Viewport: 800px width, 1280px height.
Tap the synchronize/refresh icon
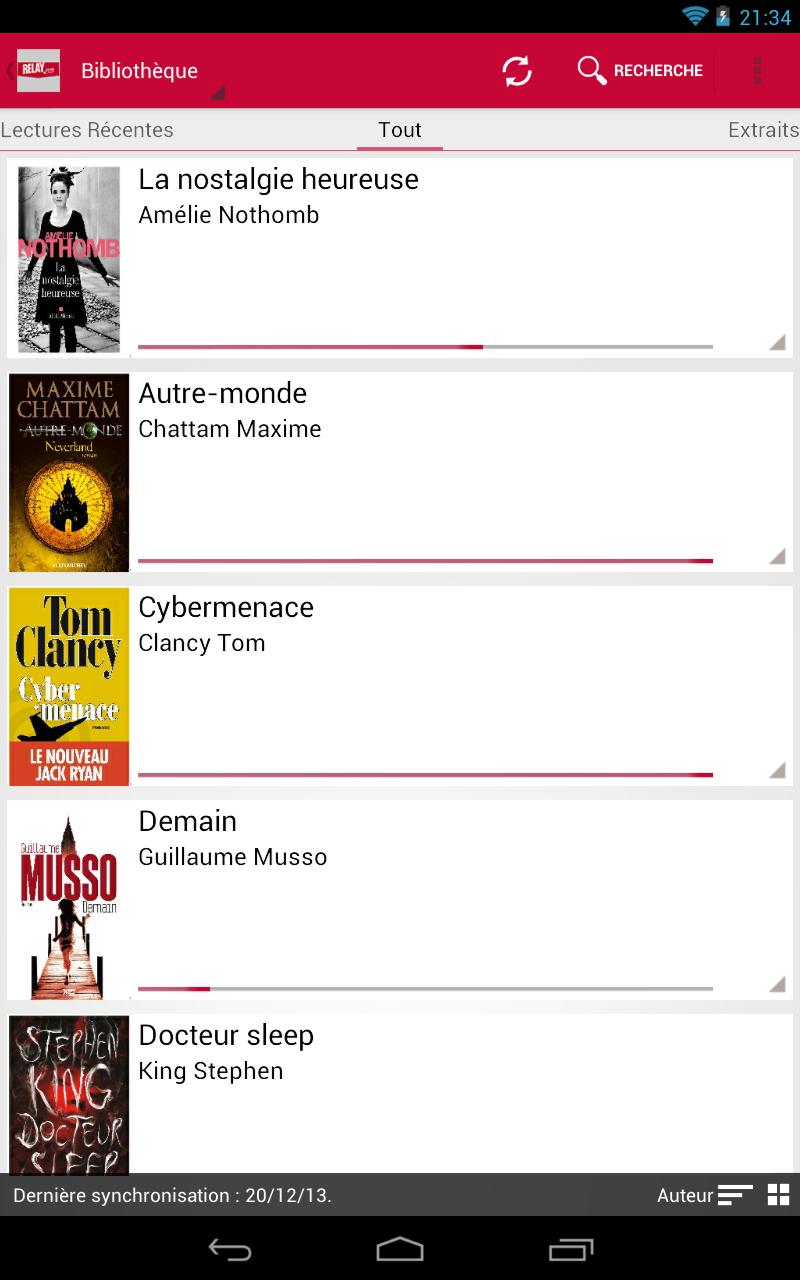pos(516,70)
